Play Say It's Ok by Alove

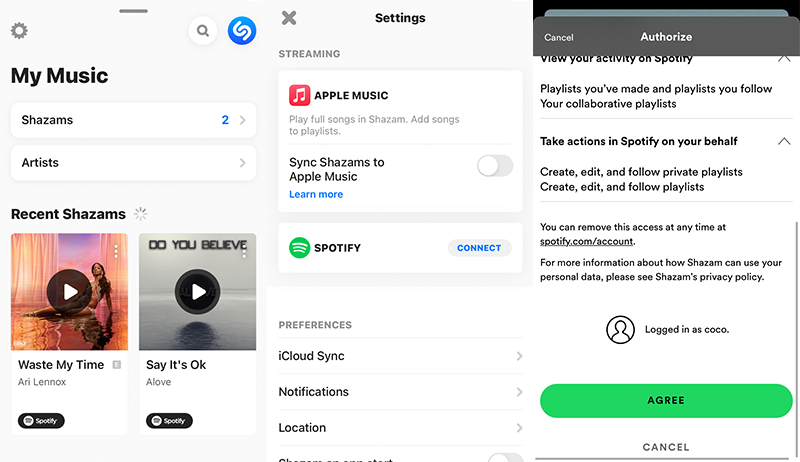pyautogui.click(x=198, y=291)
